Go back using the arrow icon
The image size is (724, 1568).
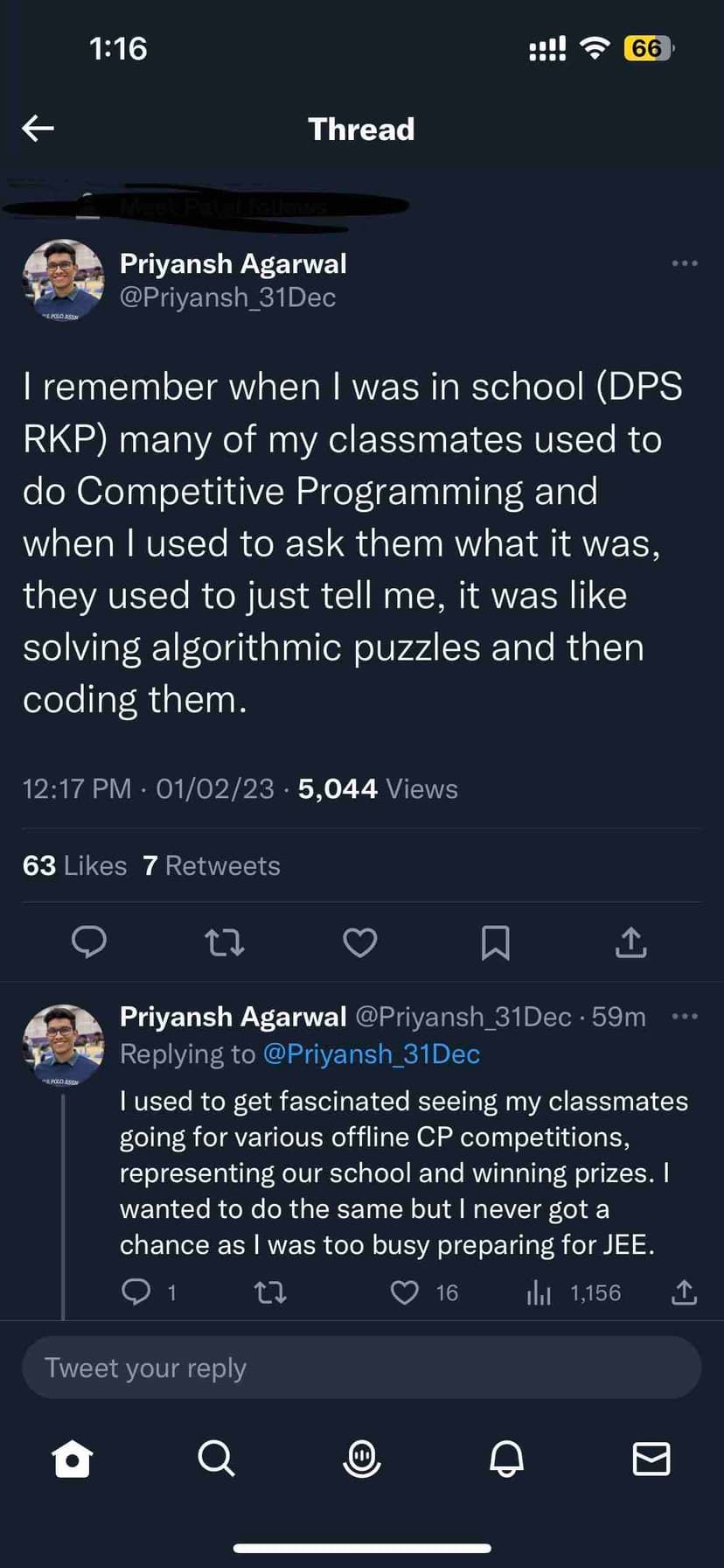point(38,129)
